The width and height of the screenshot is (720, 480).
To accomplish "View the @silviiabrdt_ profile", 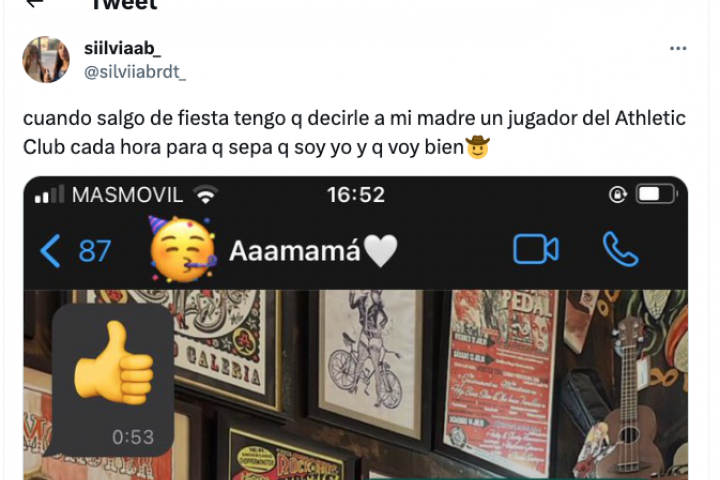I will pyautogui.click(x=134, y=72).
